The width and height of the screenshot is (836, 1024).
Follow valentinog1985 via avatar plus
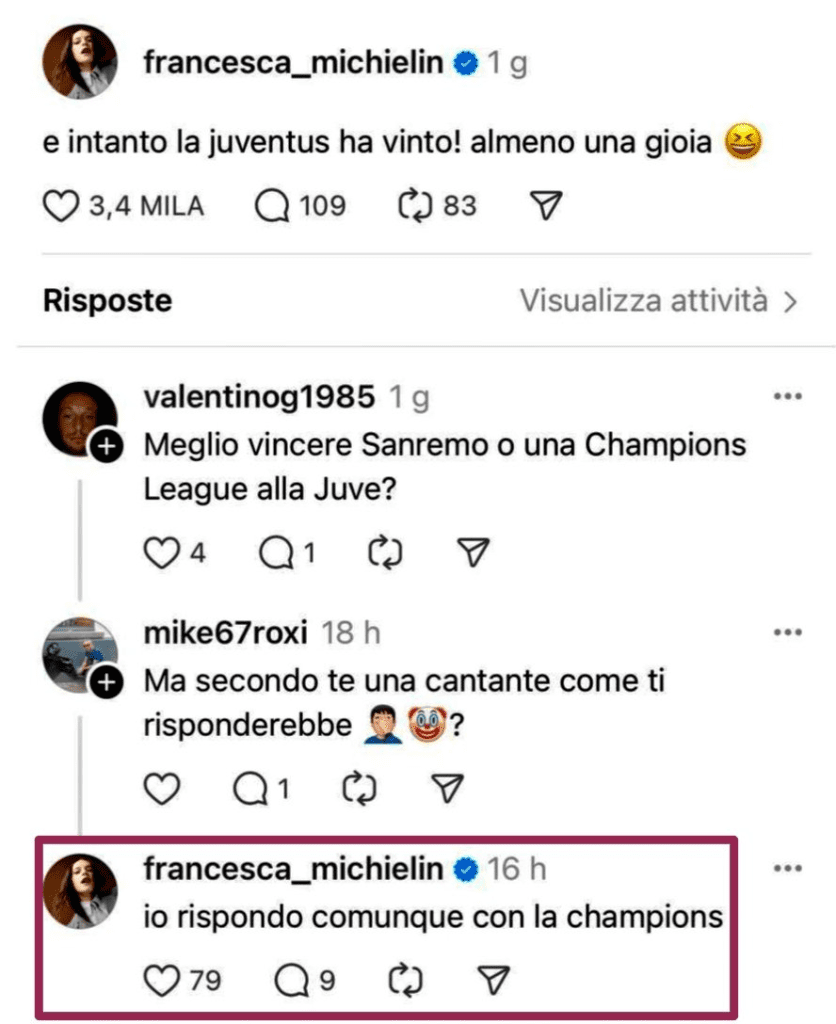coord(107,450)
